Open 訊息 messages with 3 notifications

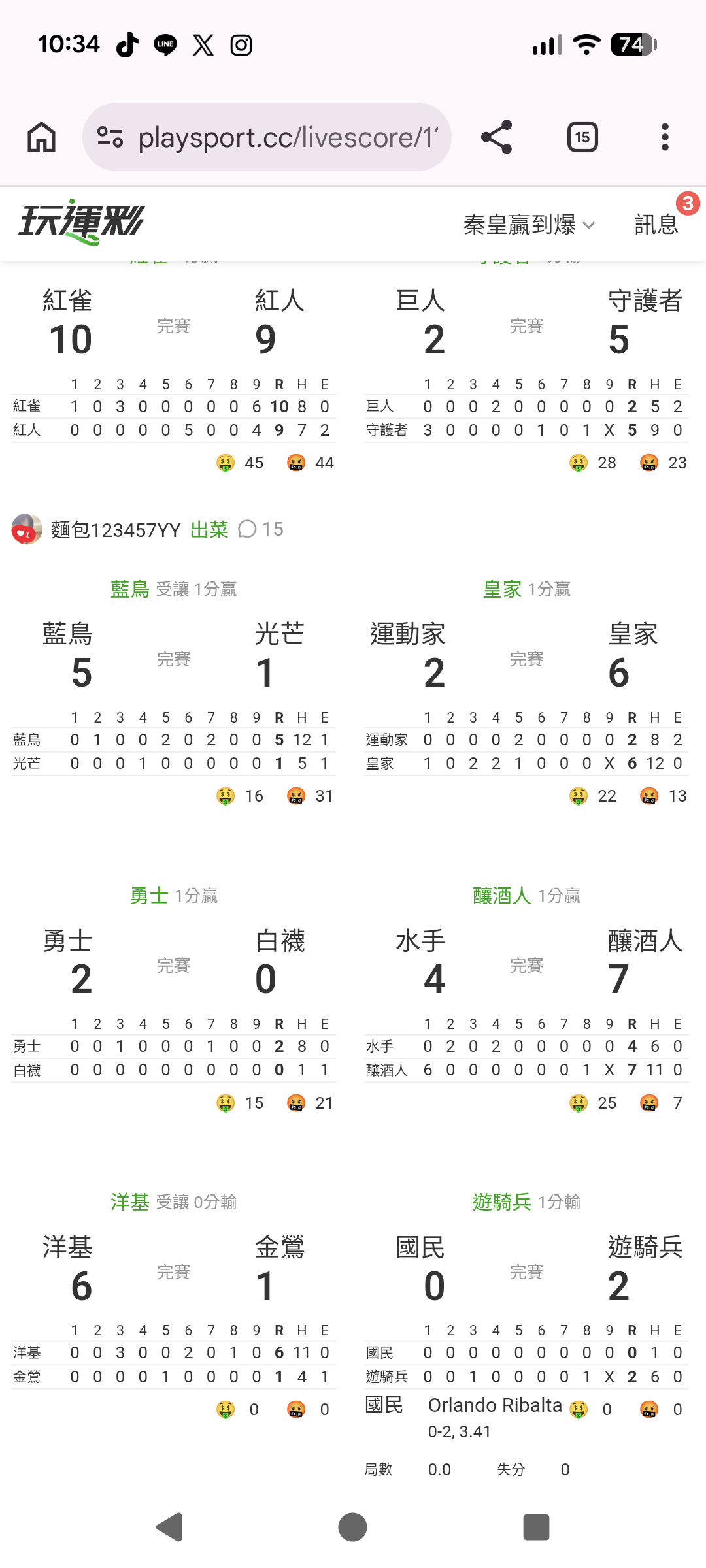tap(656, 225)
